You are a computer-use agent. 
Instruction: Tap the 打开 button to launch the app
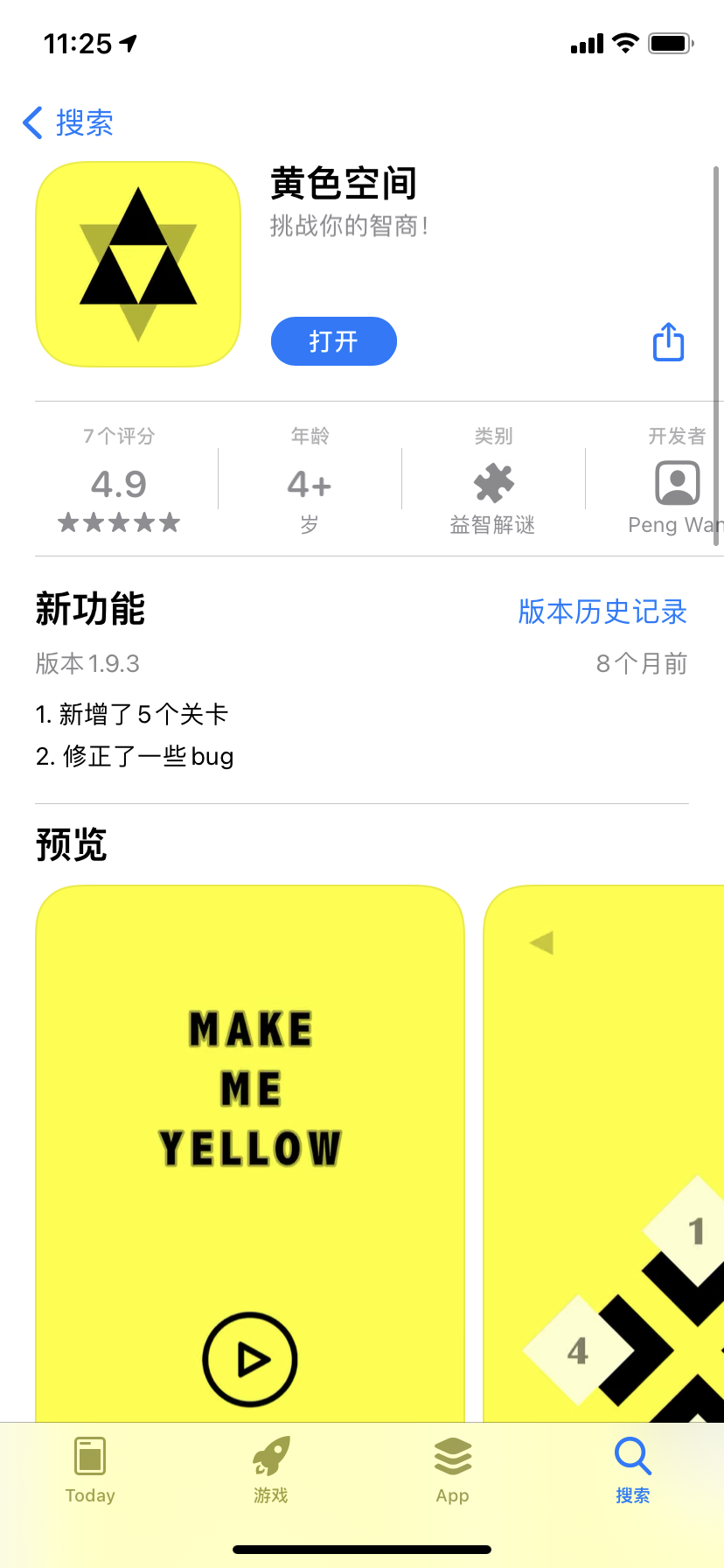click(333, 341)
